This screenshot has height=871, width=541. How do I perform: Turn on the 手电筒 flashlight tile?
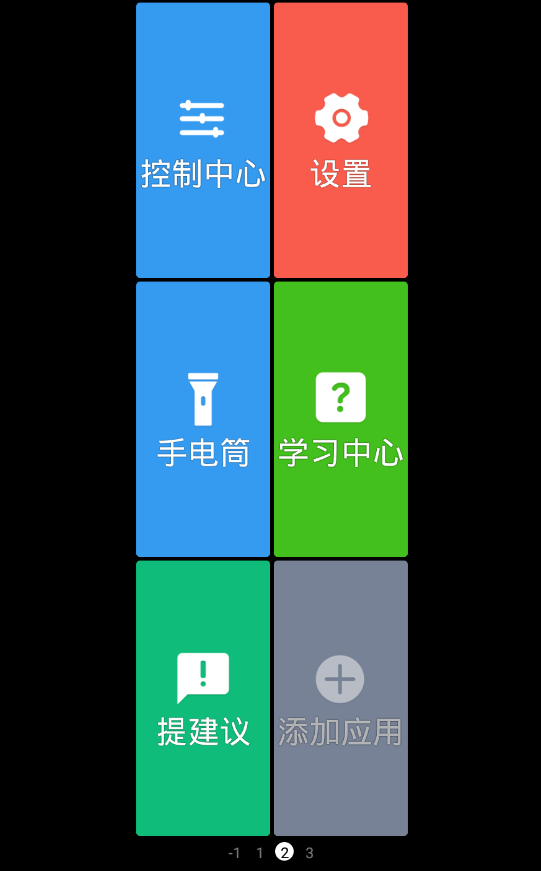[x=203, y=419]
